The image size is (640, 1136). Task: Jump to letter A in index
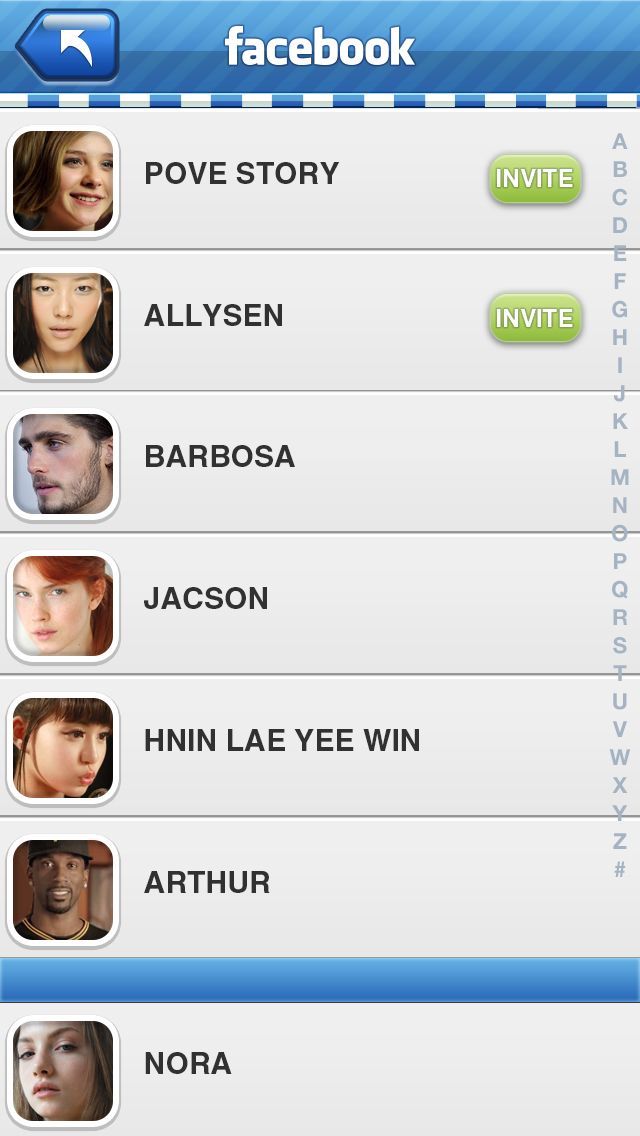(x=620, y=142)
